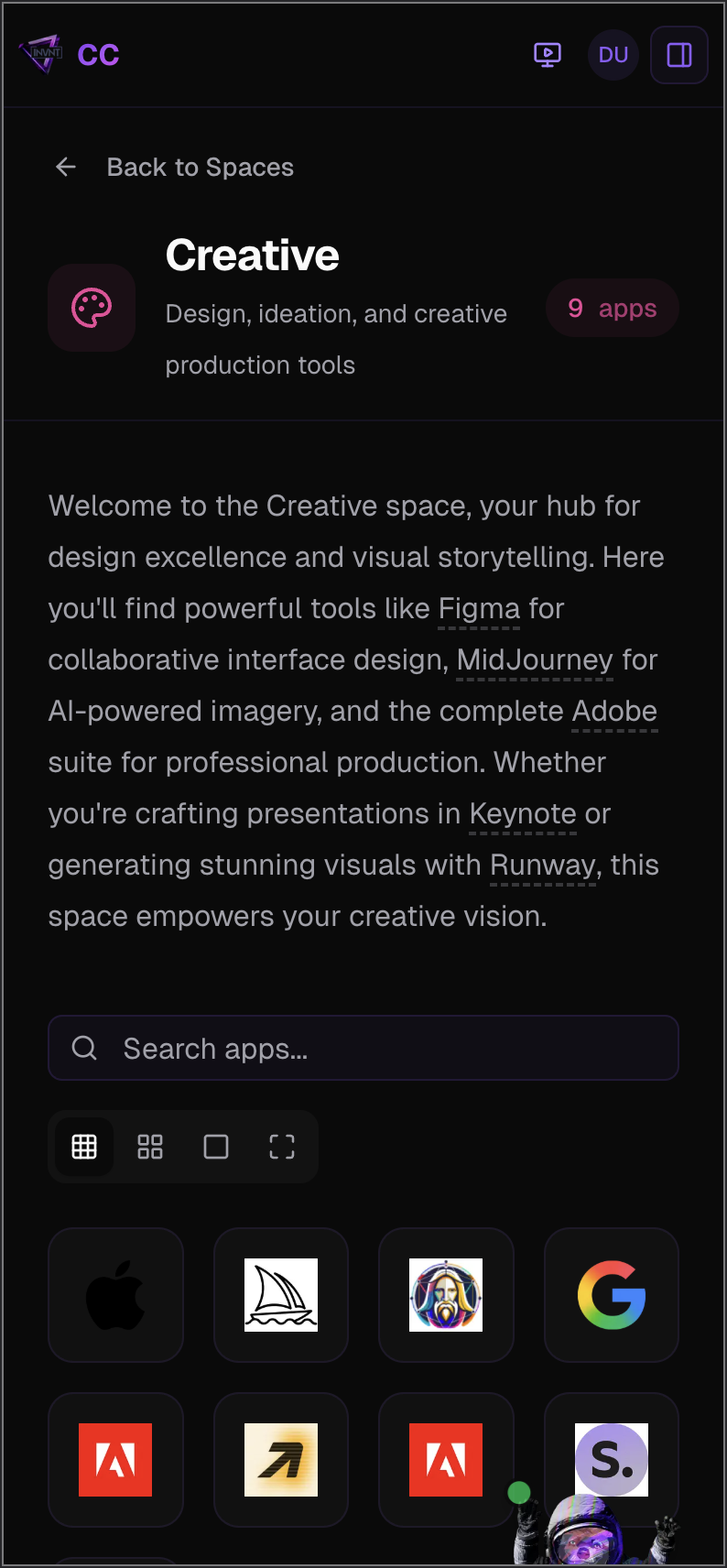The height and width of the screenshot is (1568, 727).
Task: Open the Keynote link in the description
Action: (523, 814)
